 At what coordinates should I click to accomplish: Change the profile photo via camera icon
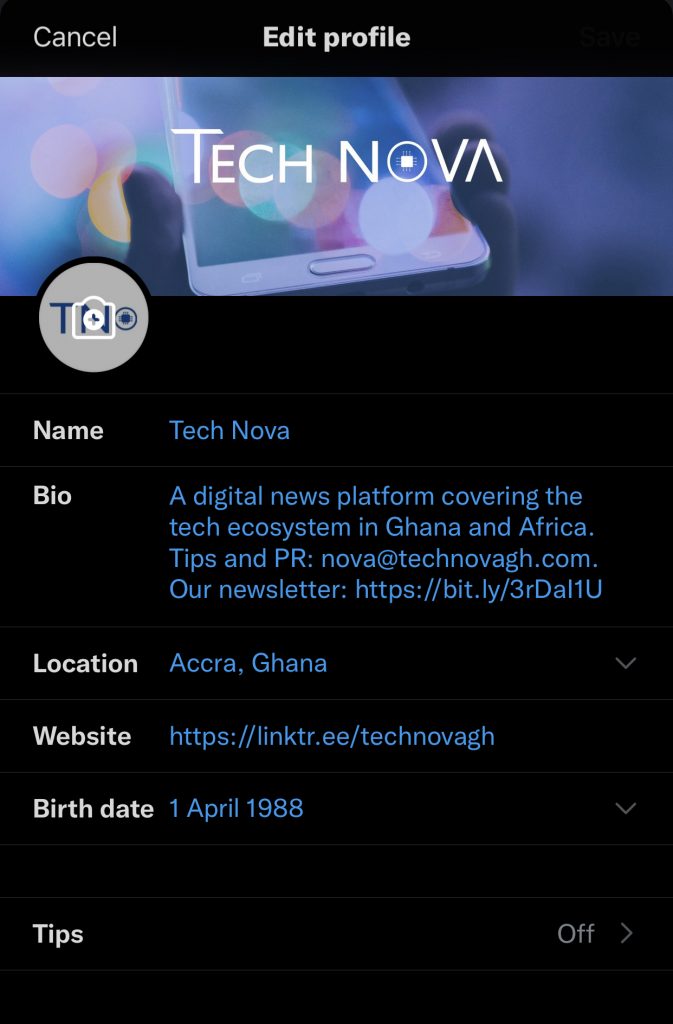[x=94, y=319]
